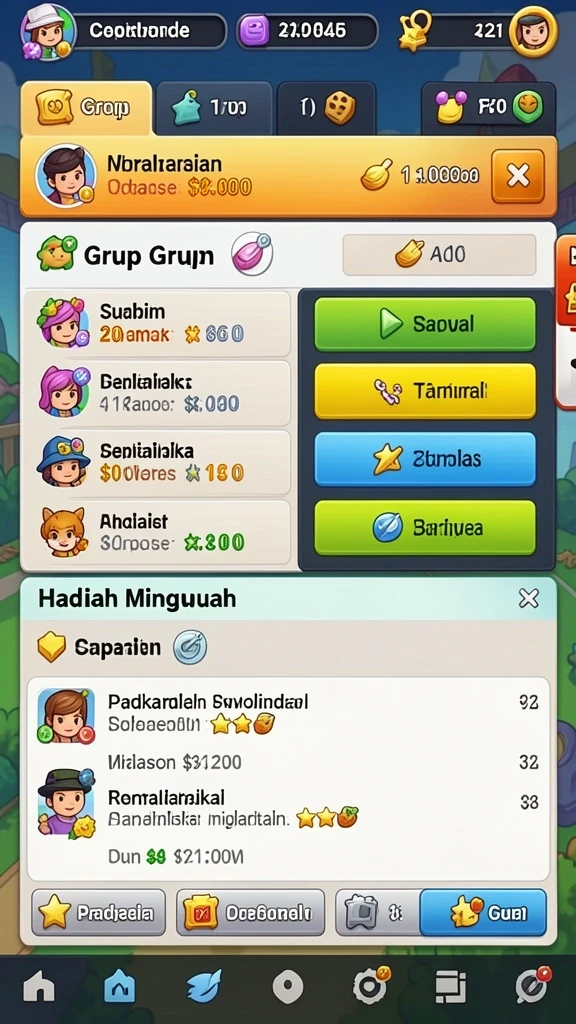Tap the Add button beside Grup heading

[x=439, y=254]
